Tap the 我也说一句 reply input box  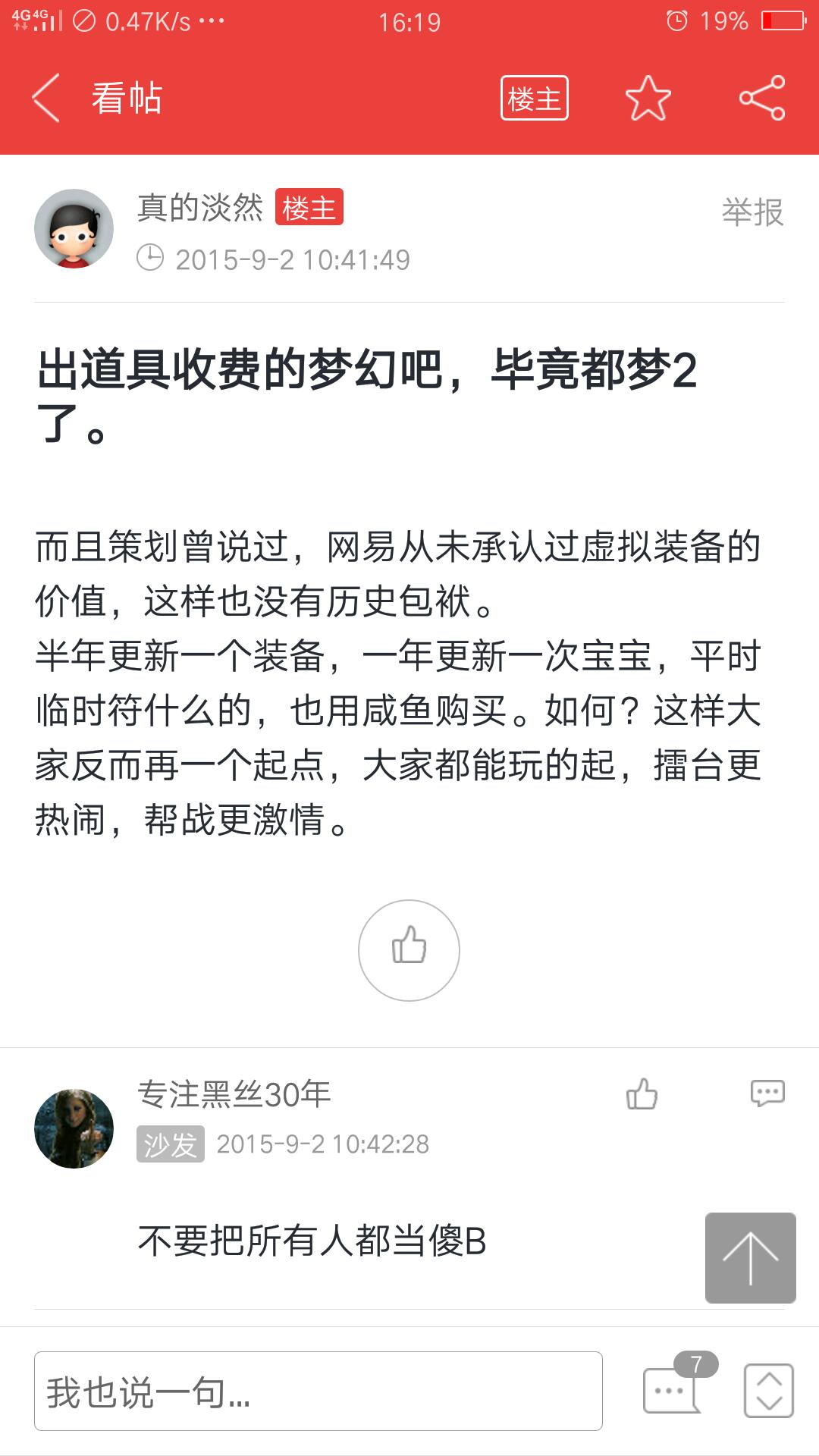tap(318, 1392)
